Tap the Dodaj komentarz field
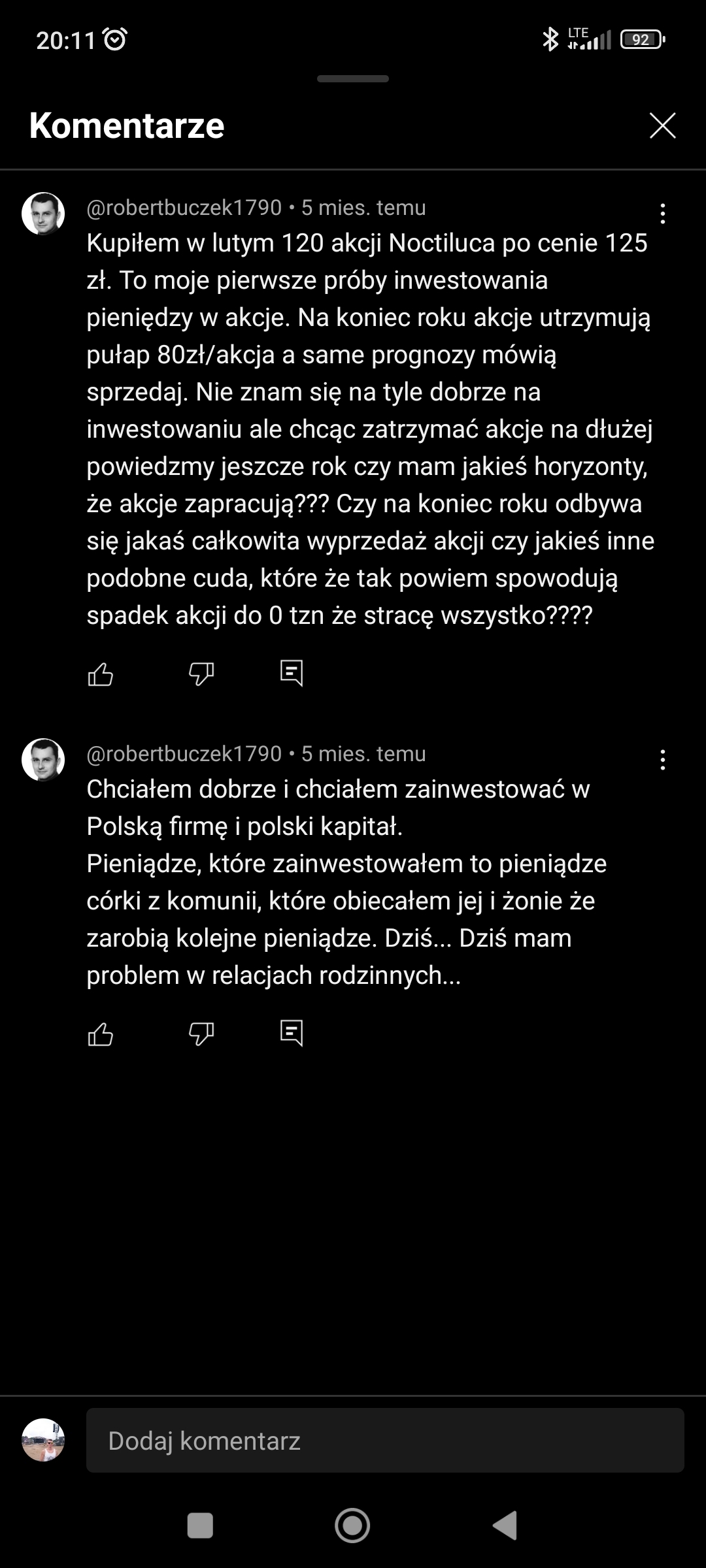The width and height of the screenshot is (706, 1568). pos(385,1441)
